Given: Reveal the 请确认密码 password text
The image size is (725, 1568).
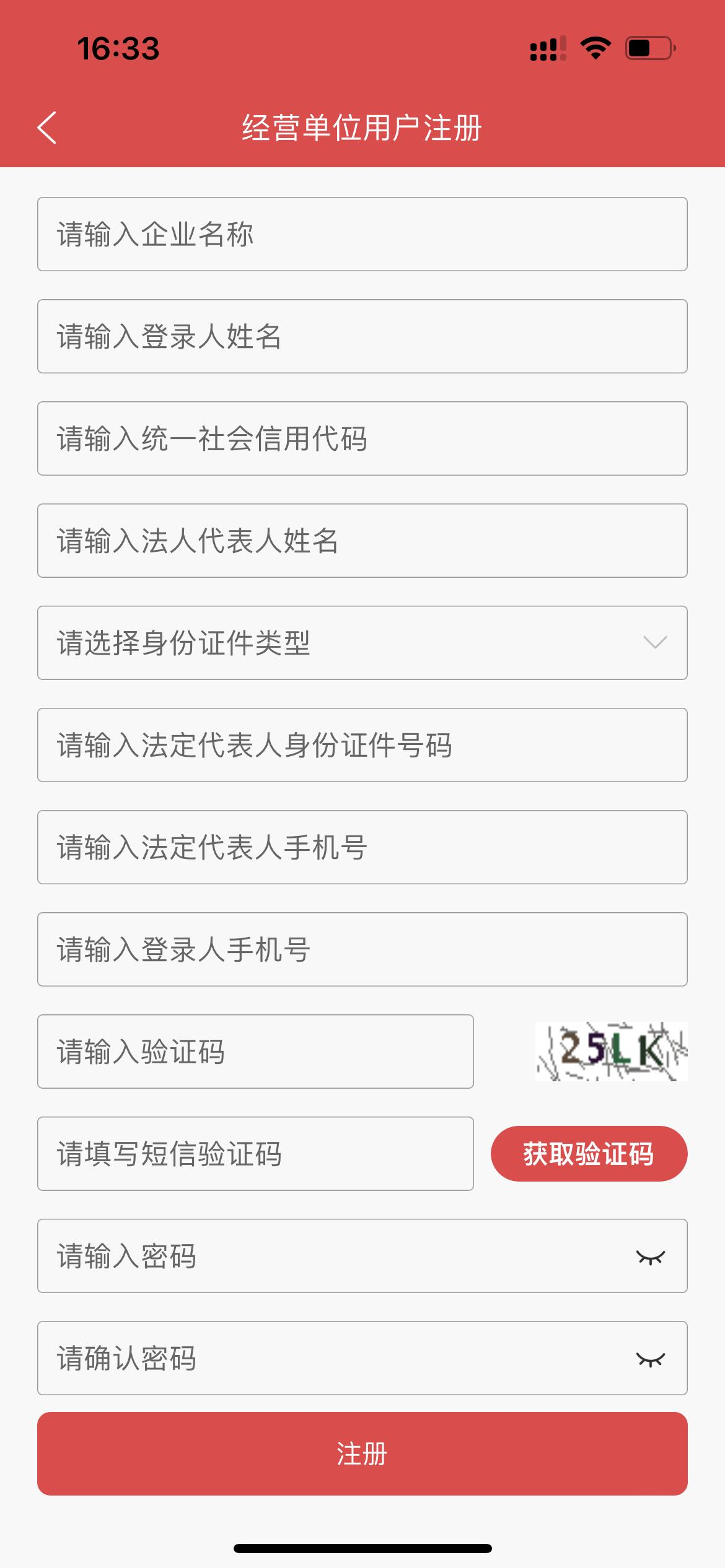Looking at the screenshot, I should 650,1359.
